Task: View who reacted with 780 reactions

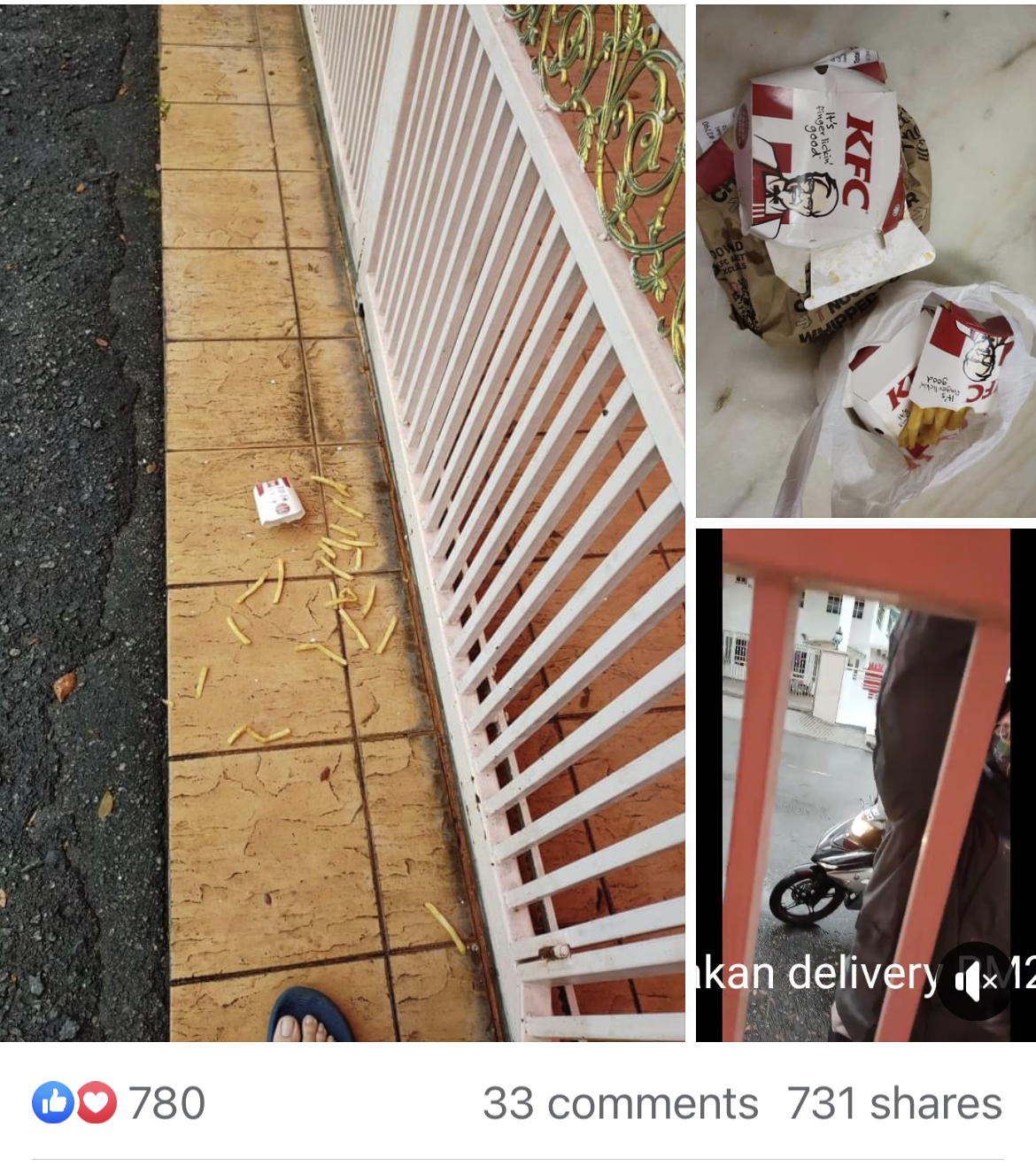Action: [119, 1103]
